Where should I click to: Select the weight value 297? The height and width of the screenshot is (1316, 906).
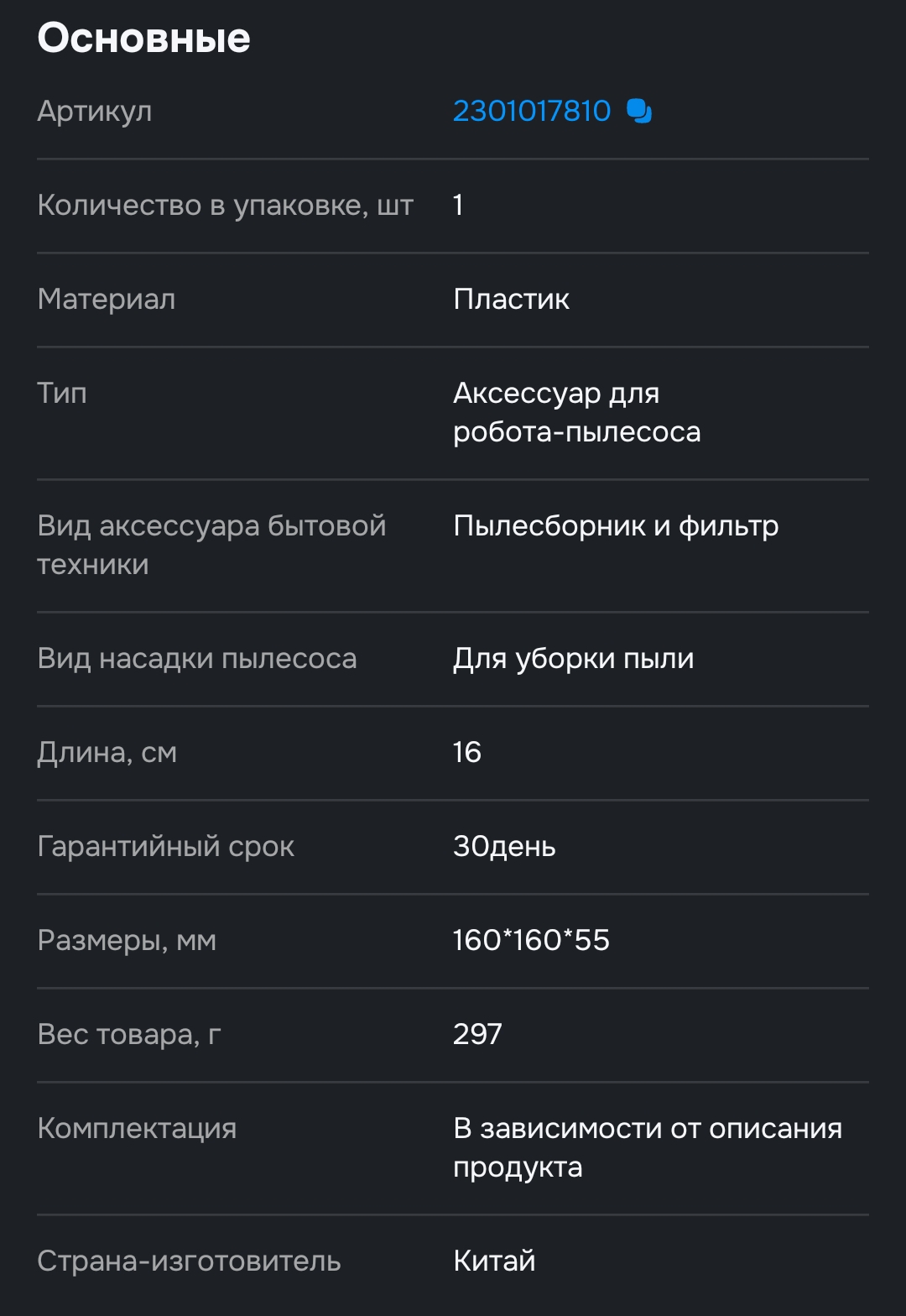click(x=476, y=1034)
